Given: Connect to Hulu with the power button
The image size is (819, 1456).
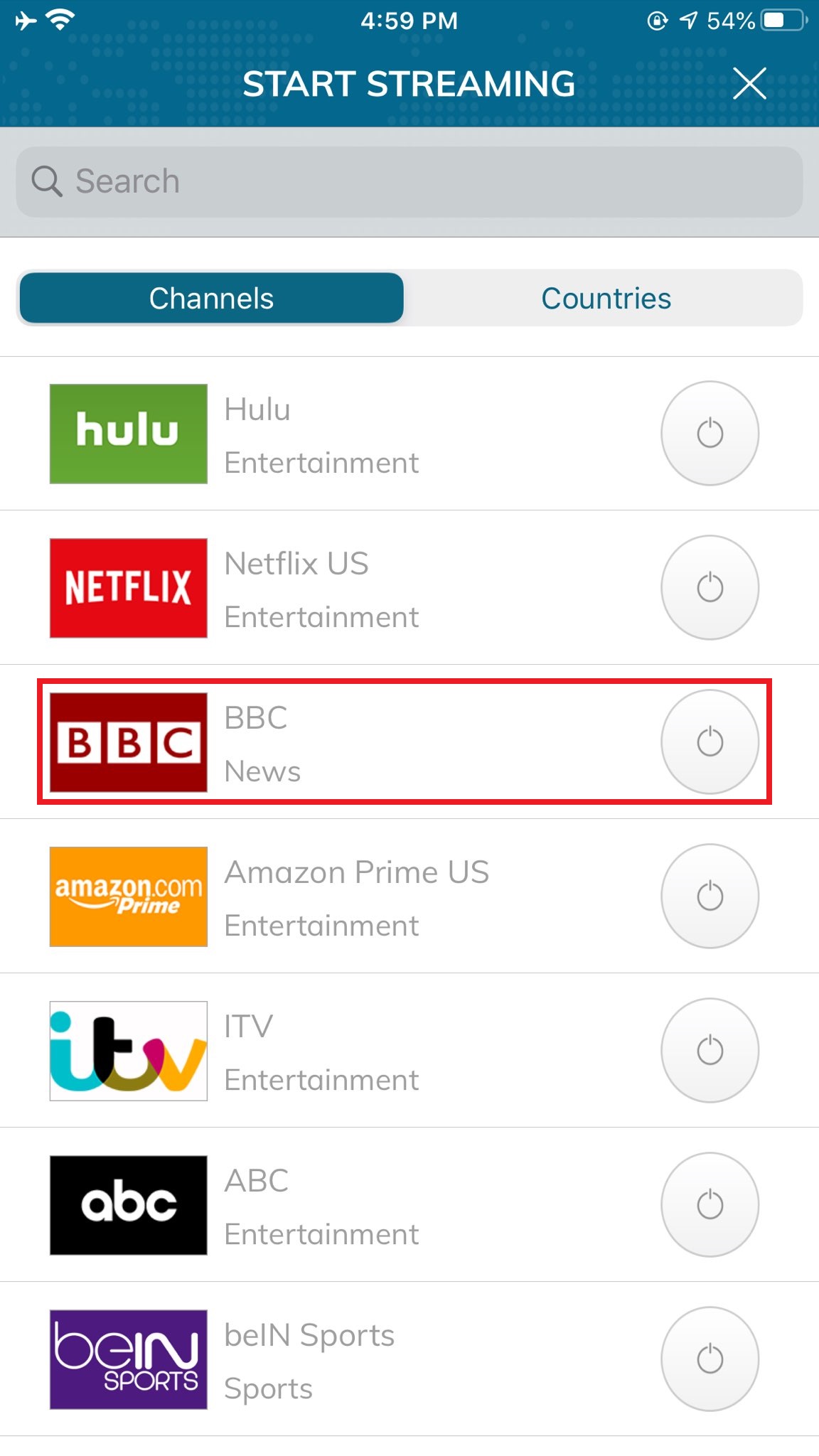Looking at the screenshot, I should click(710, 434).
